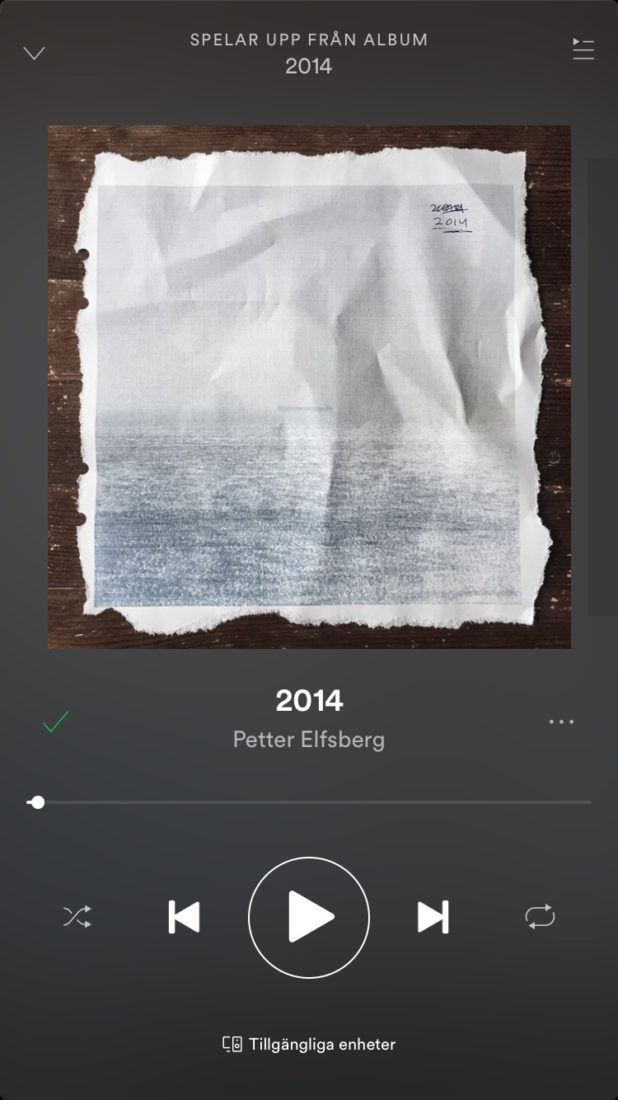Screen dimensions: 618x1100
Task: Start playing the song 2014
Action: [x=309, y=917]
